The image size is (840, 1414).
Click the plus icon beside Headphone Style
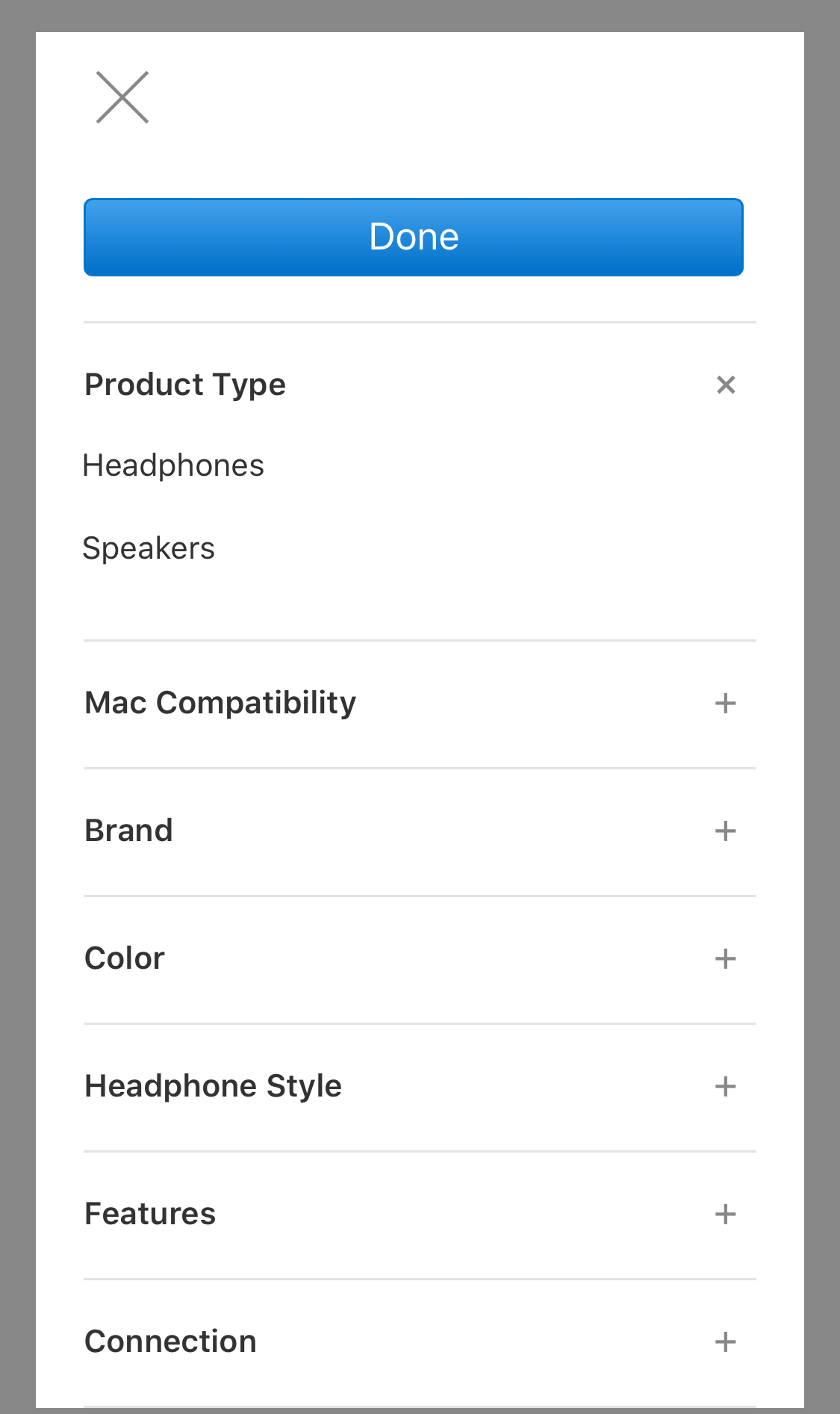coord(726,1086)
